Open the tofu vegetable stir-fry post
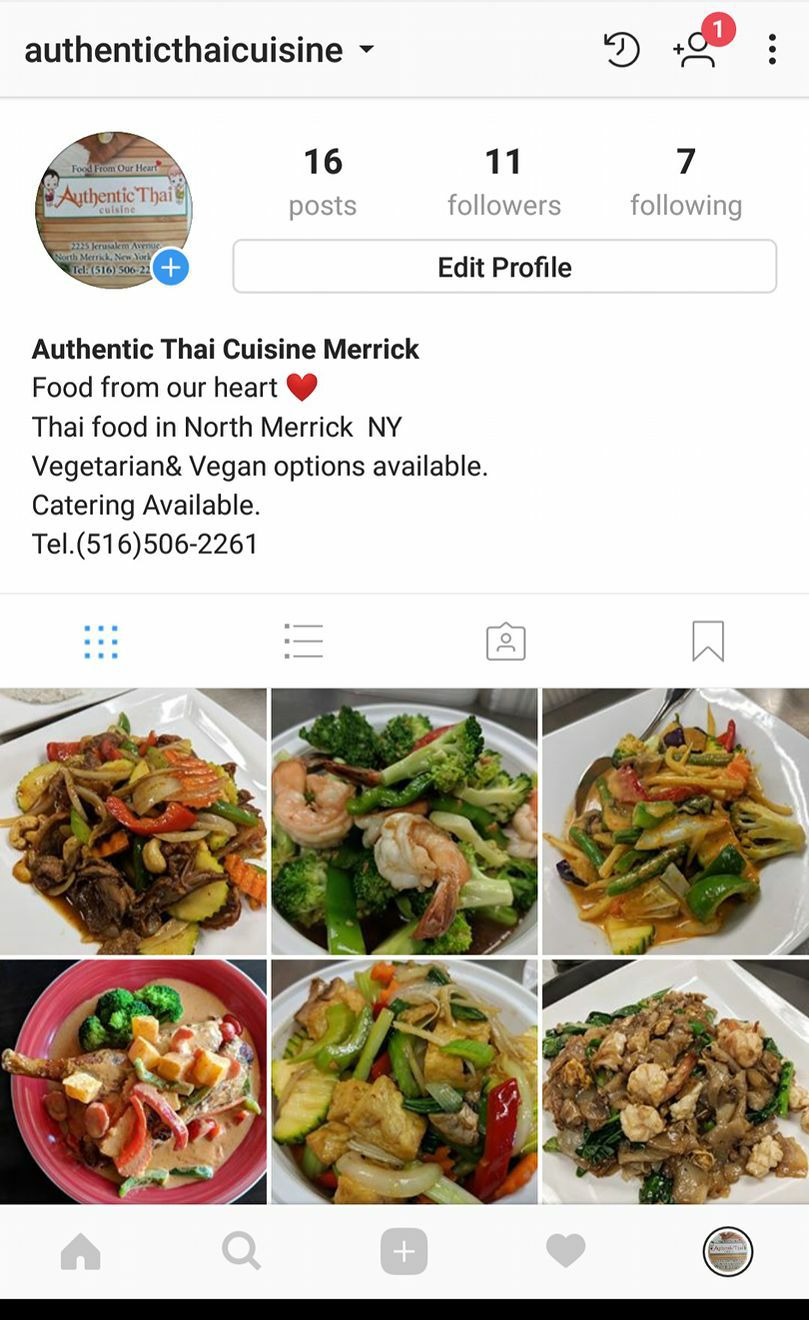Screen dimensions: 809x1320 point(404,1081)
